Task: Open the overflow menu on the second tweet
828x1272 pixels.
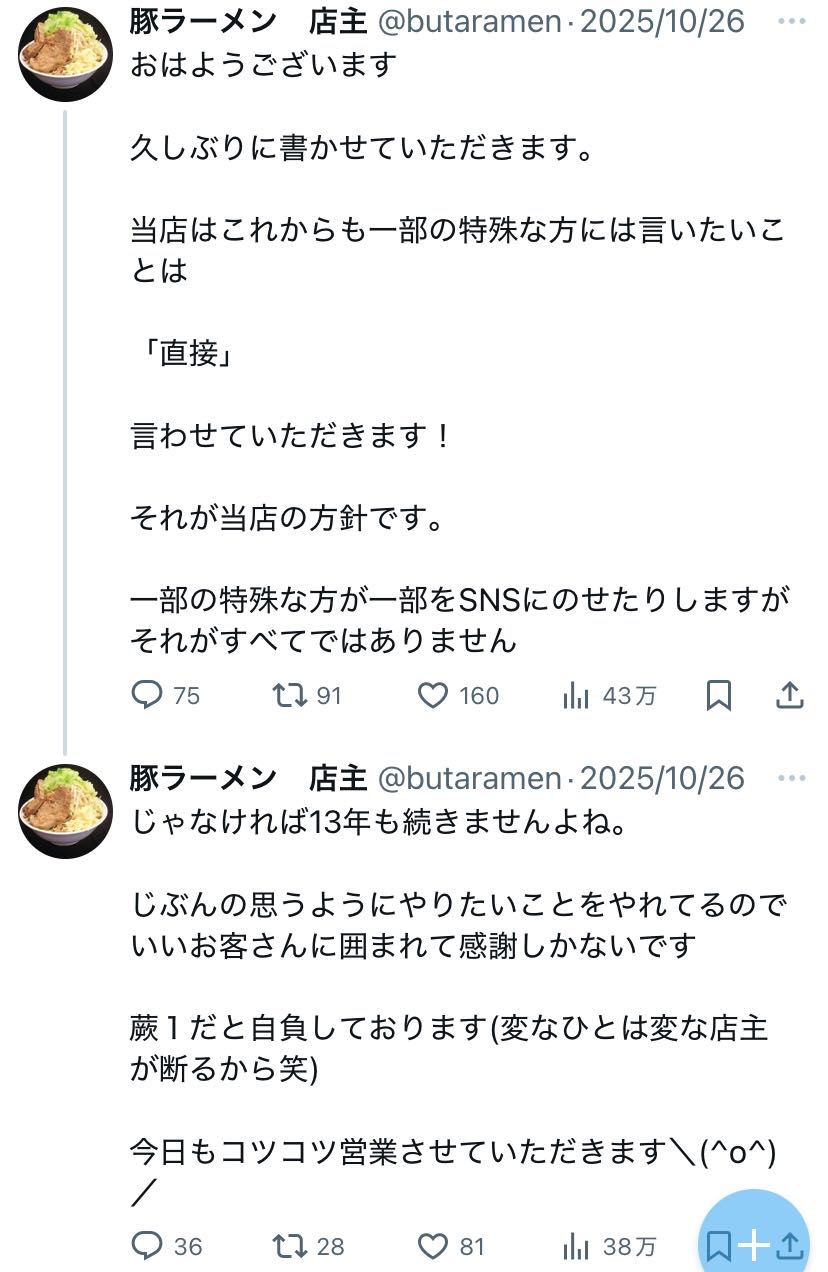Action: (x=791, y=778)
